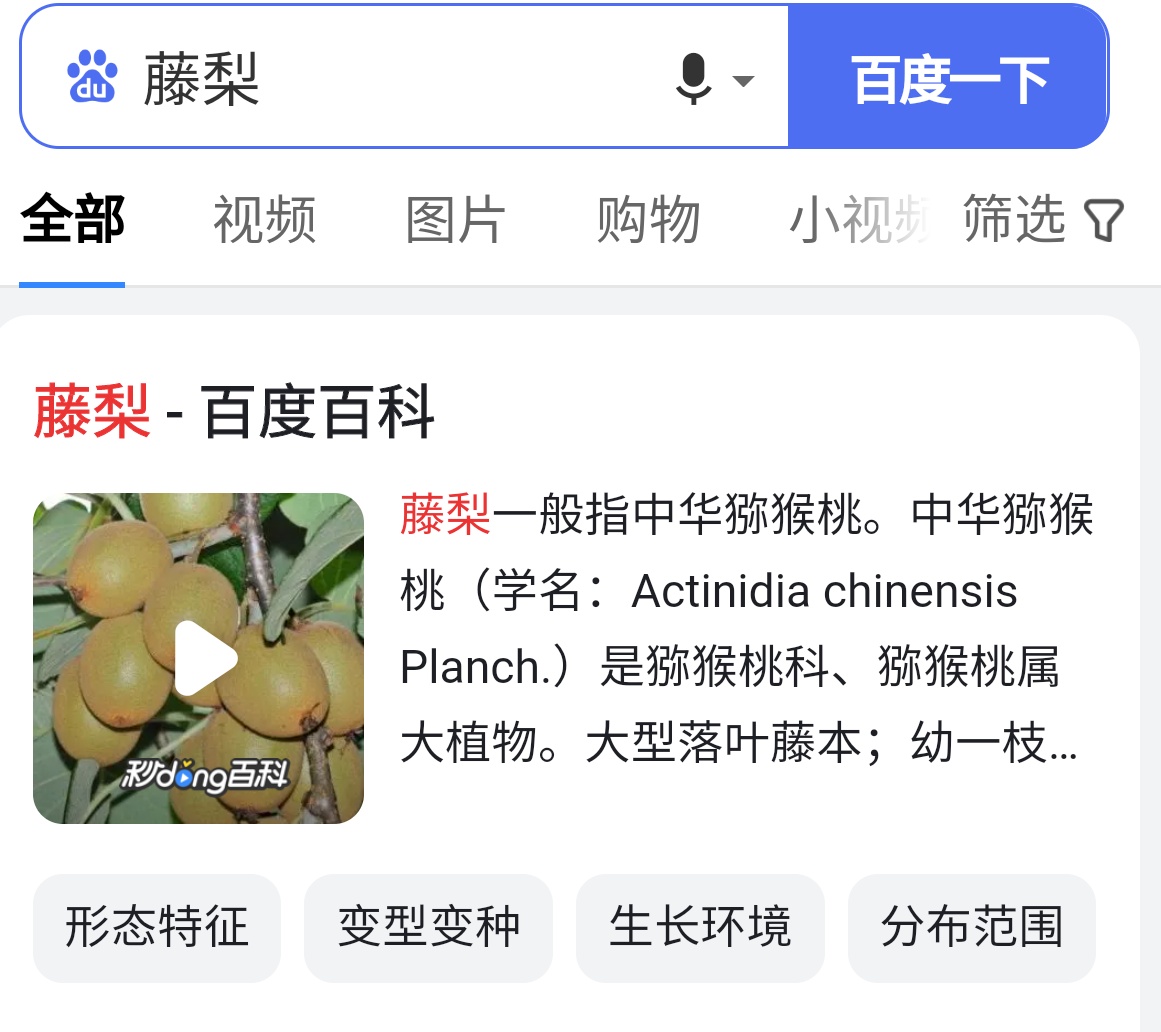The image size is (1161, 1032).
Task: Select the 变型变种 chip
Action: click(428, 927)
